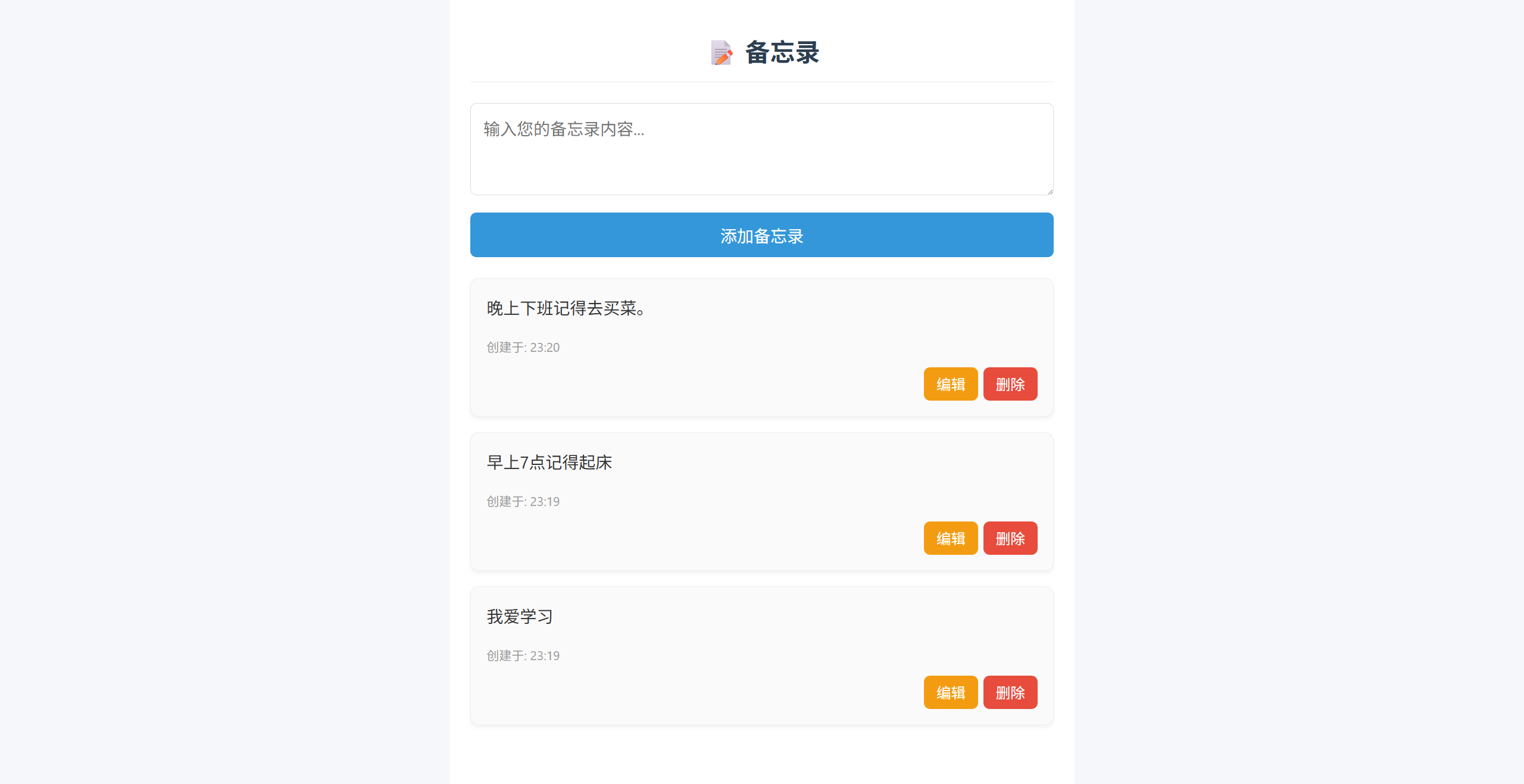Focus the memo content text field

point(761,149)
